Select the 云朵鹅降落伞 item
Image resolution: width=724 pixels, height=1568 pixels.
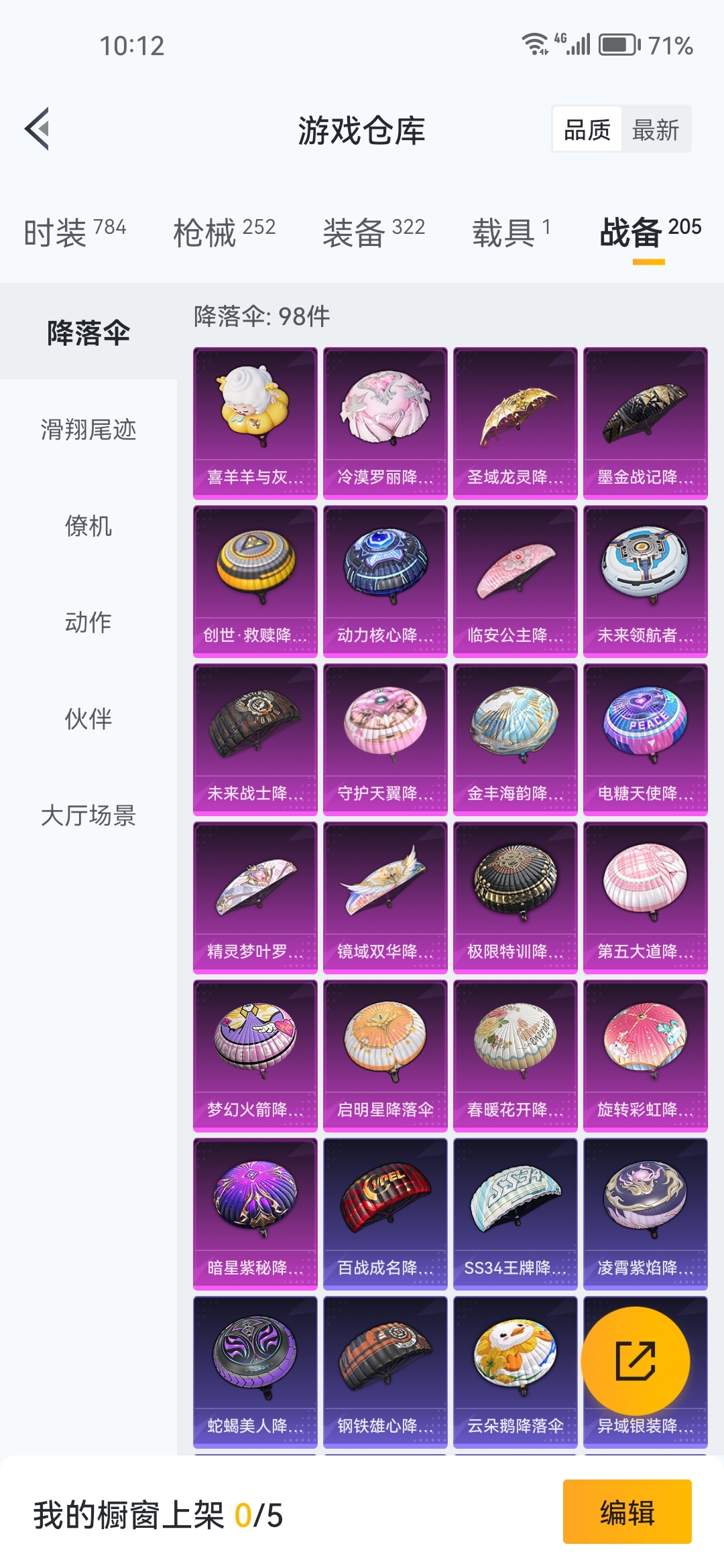pyautogui.click(x=515, y=1372)
